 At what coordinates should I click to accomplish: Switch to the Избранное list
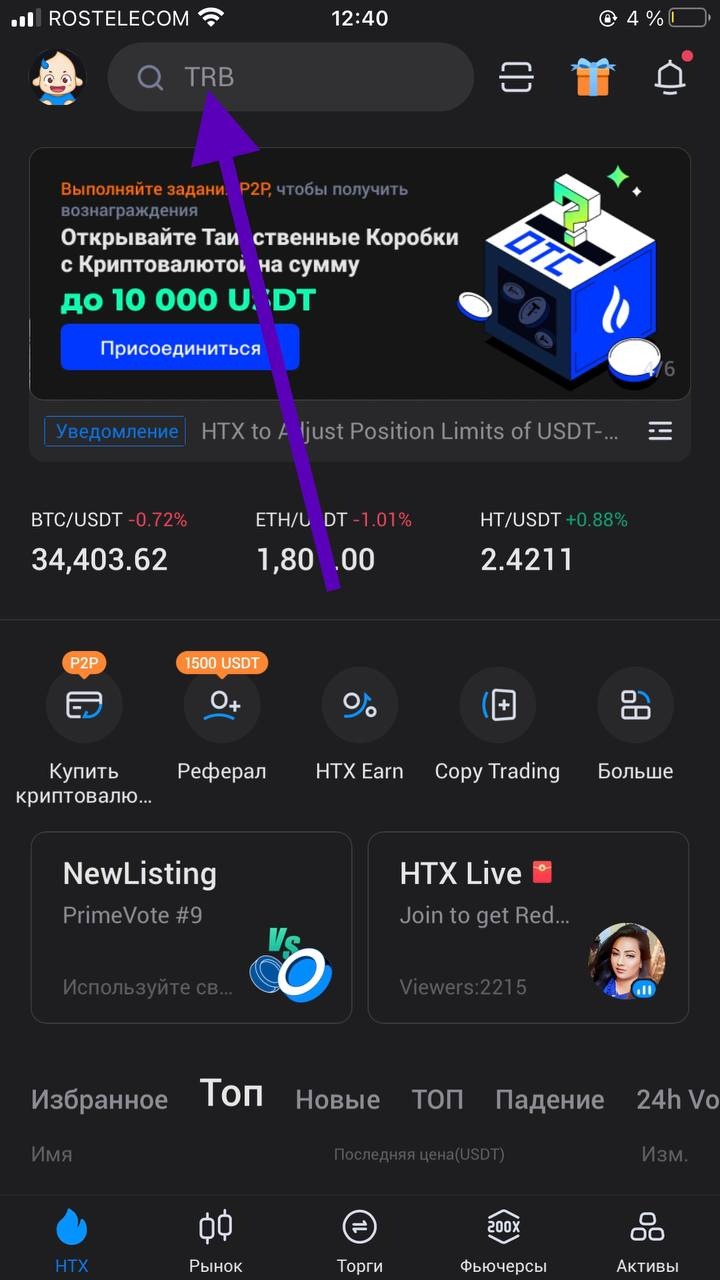point(99,1100)
